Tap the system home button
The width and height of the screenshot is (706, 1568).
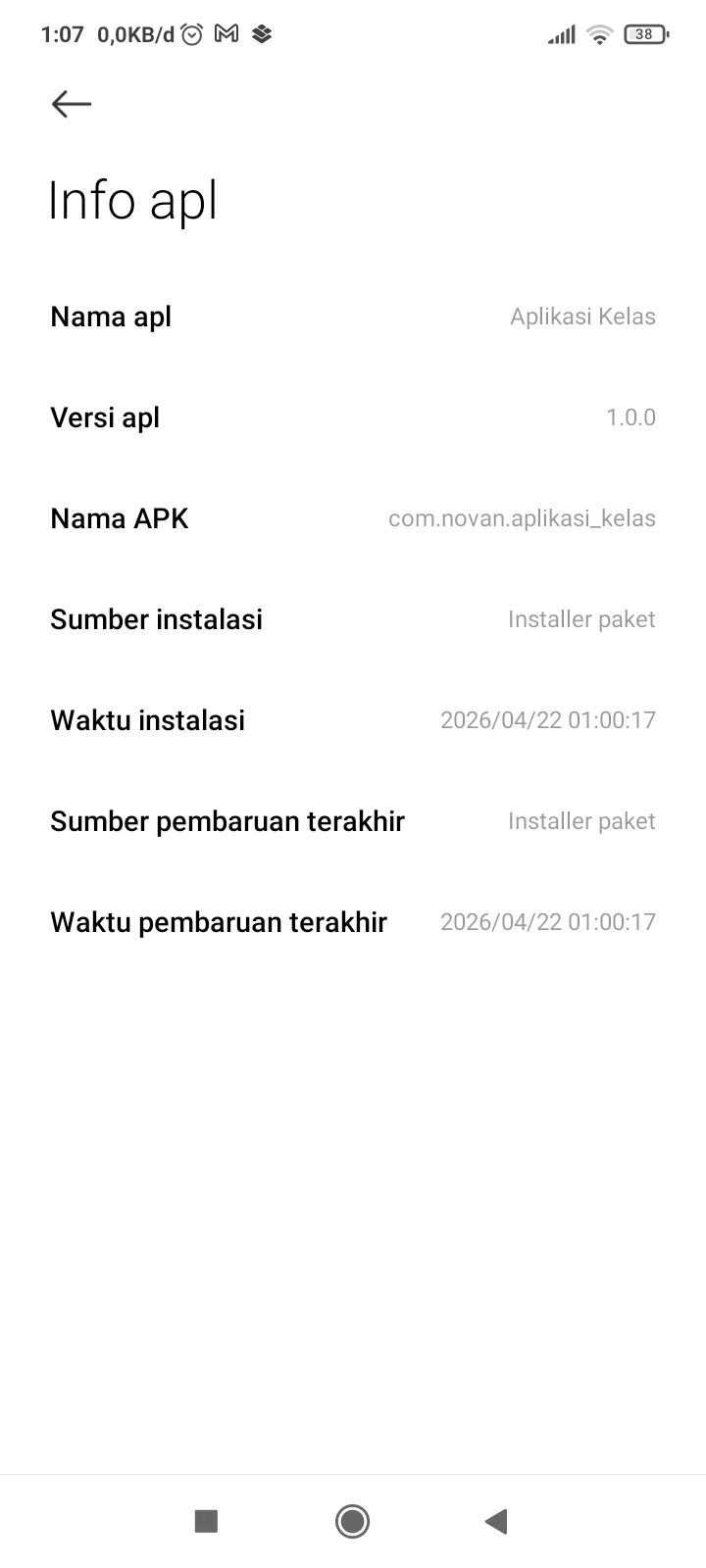[352, 1521]
